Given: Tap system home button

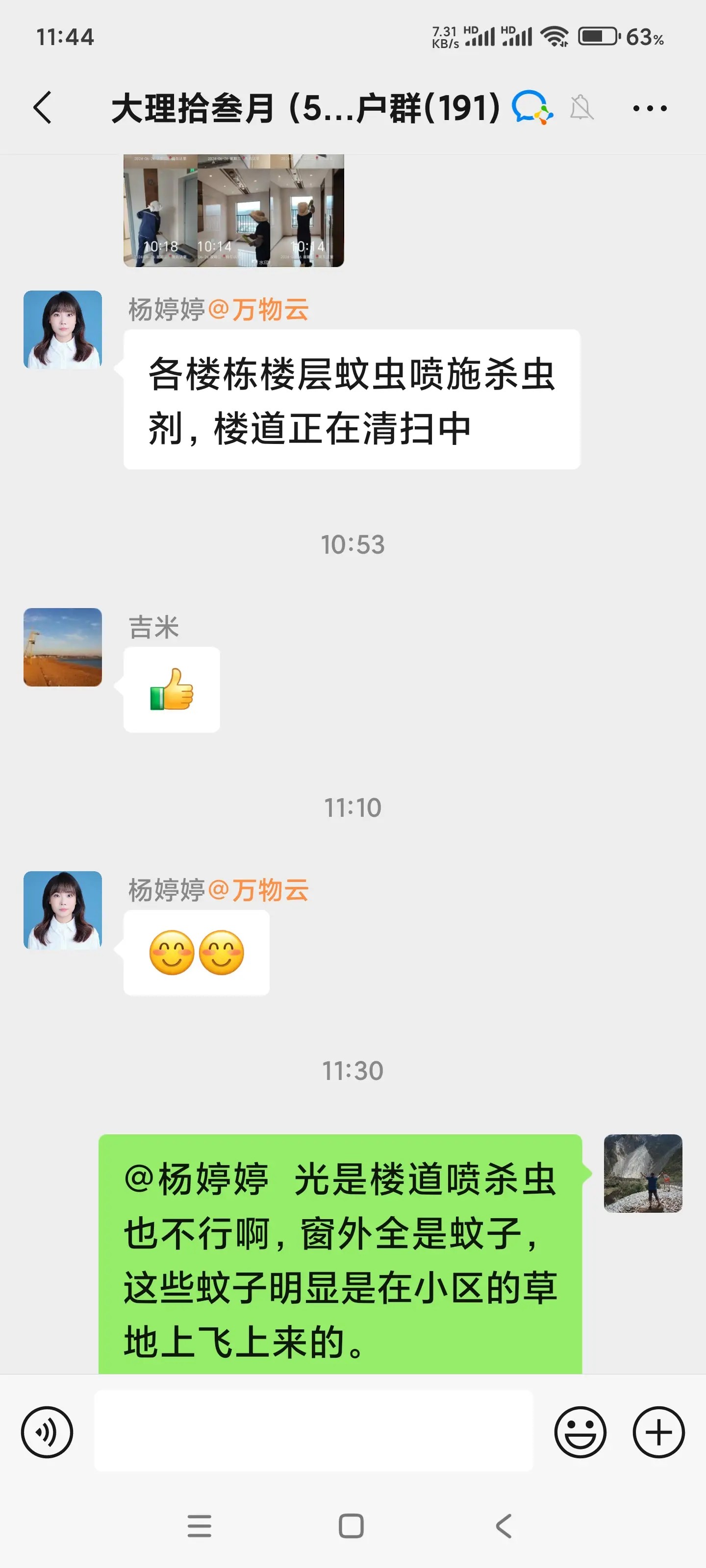Looking at the screenshot, I should click(351, 1526).
